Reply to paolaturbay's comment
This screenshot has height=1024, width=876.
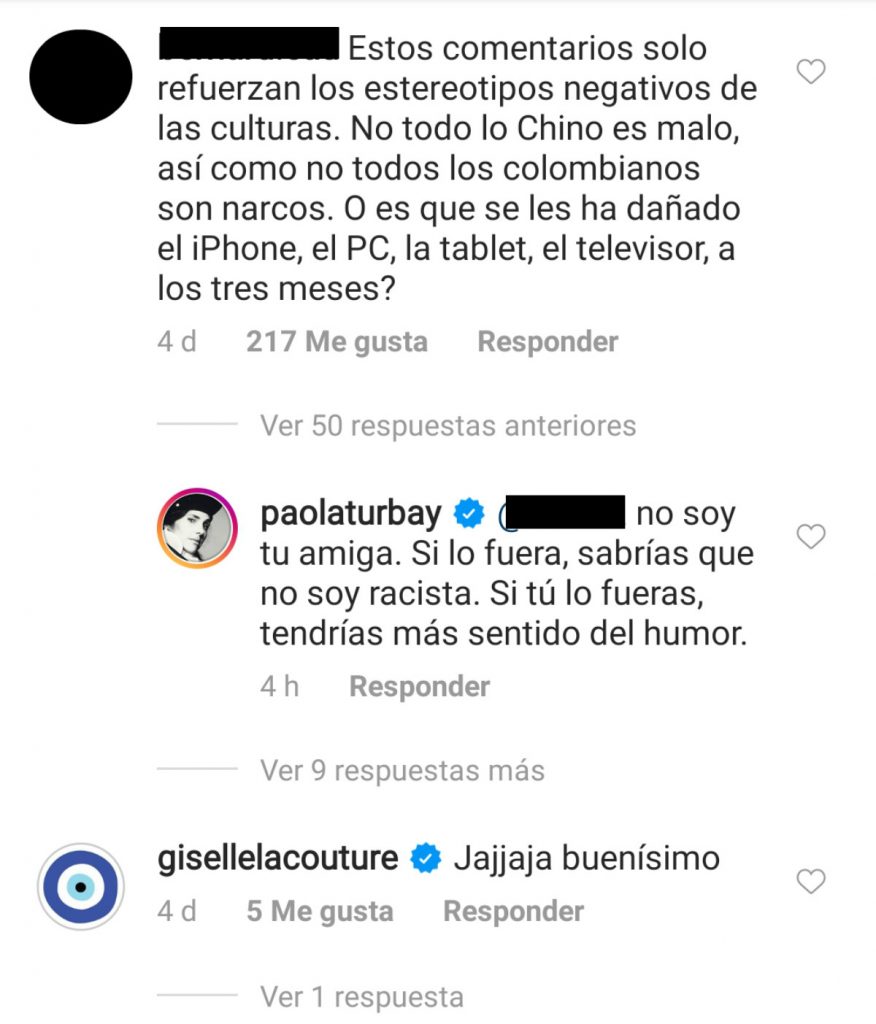(x=419, y=687)
